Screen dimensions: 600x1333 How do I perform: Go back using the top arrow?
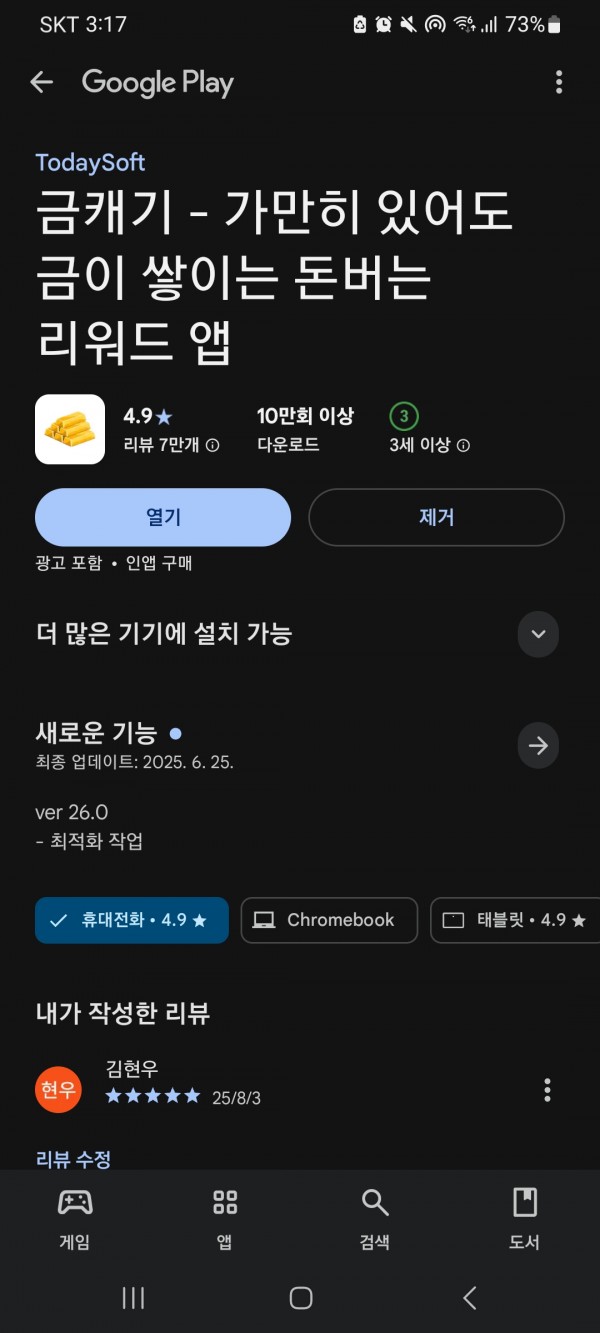pyautogui.click(x=41, y=82)
